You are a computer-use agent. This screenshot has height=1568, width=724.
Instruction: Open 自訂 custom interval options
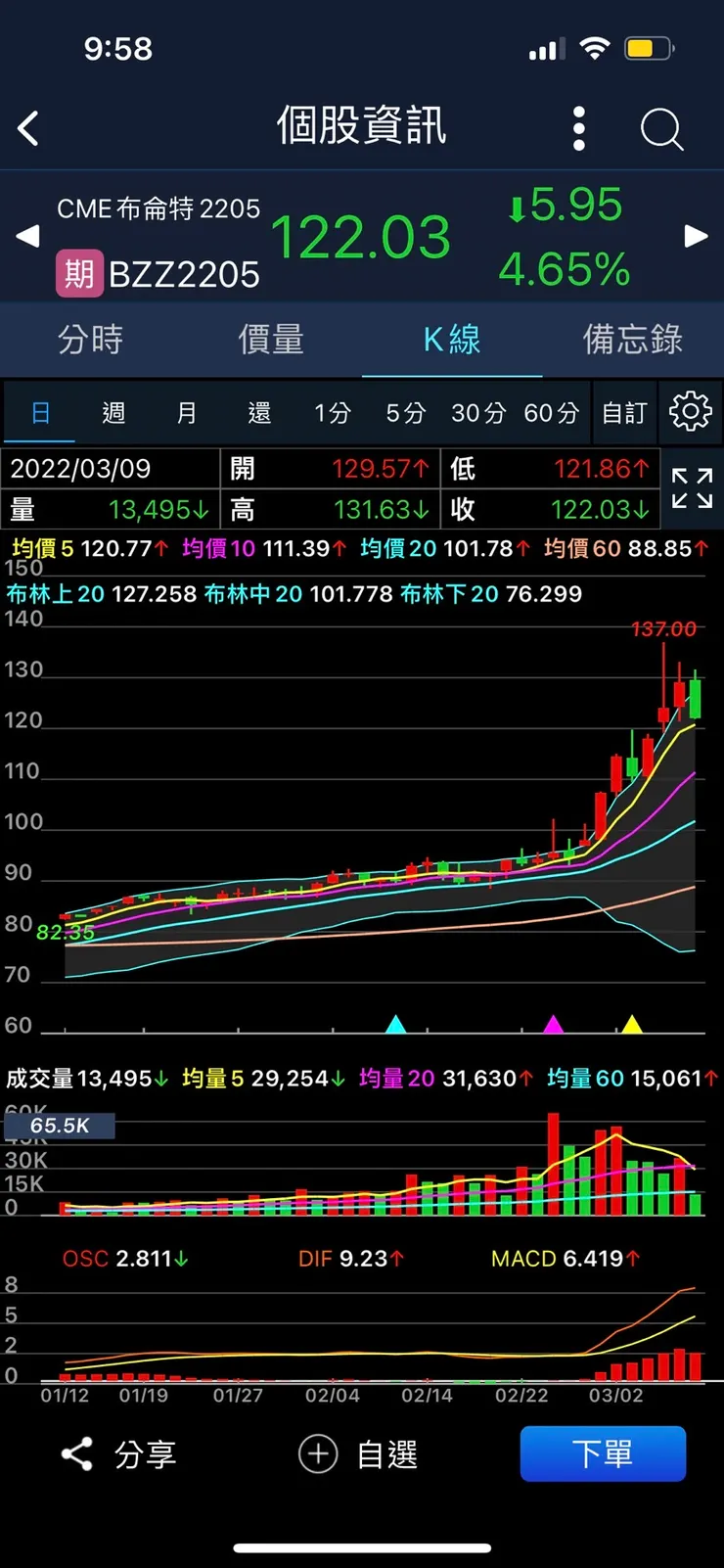pyautogui.click(x=624, y=412)
